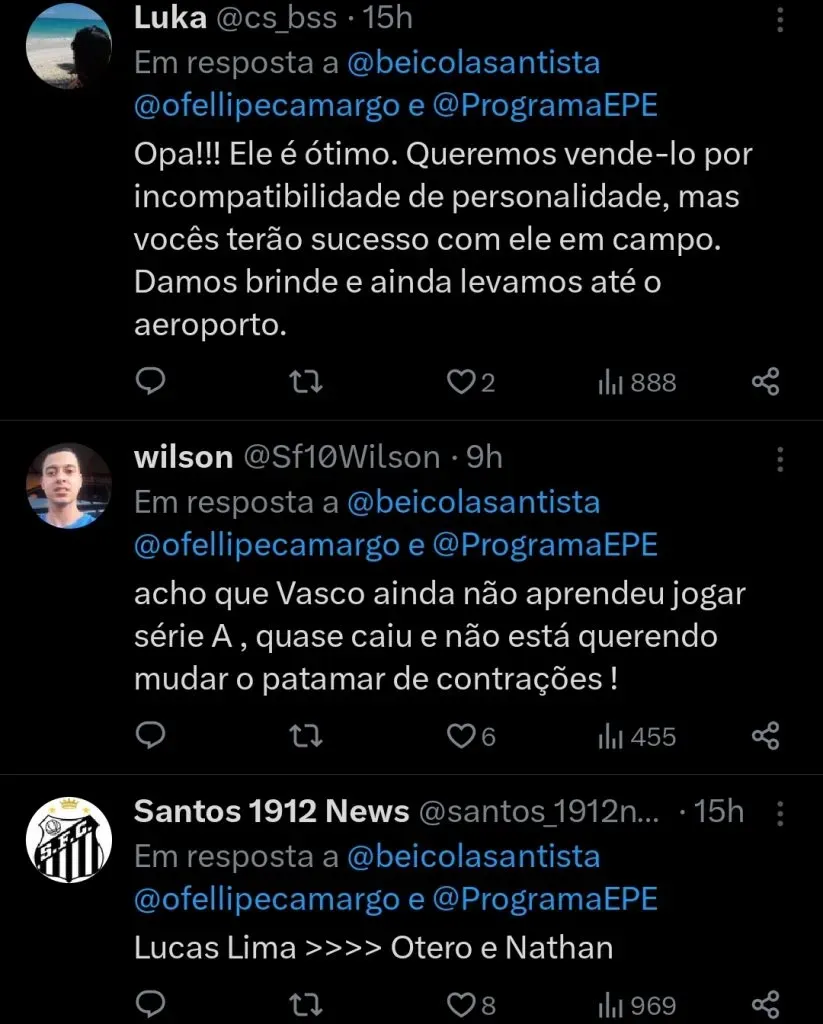Click the reply icon on Santos 1912 News tweet

pyautogui.click(x=150, y=1001)
